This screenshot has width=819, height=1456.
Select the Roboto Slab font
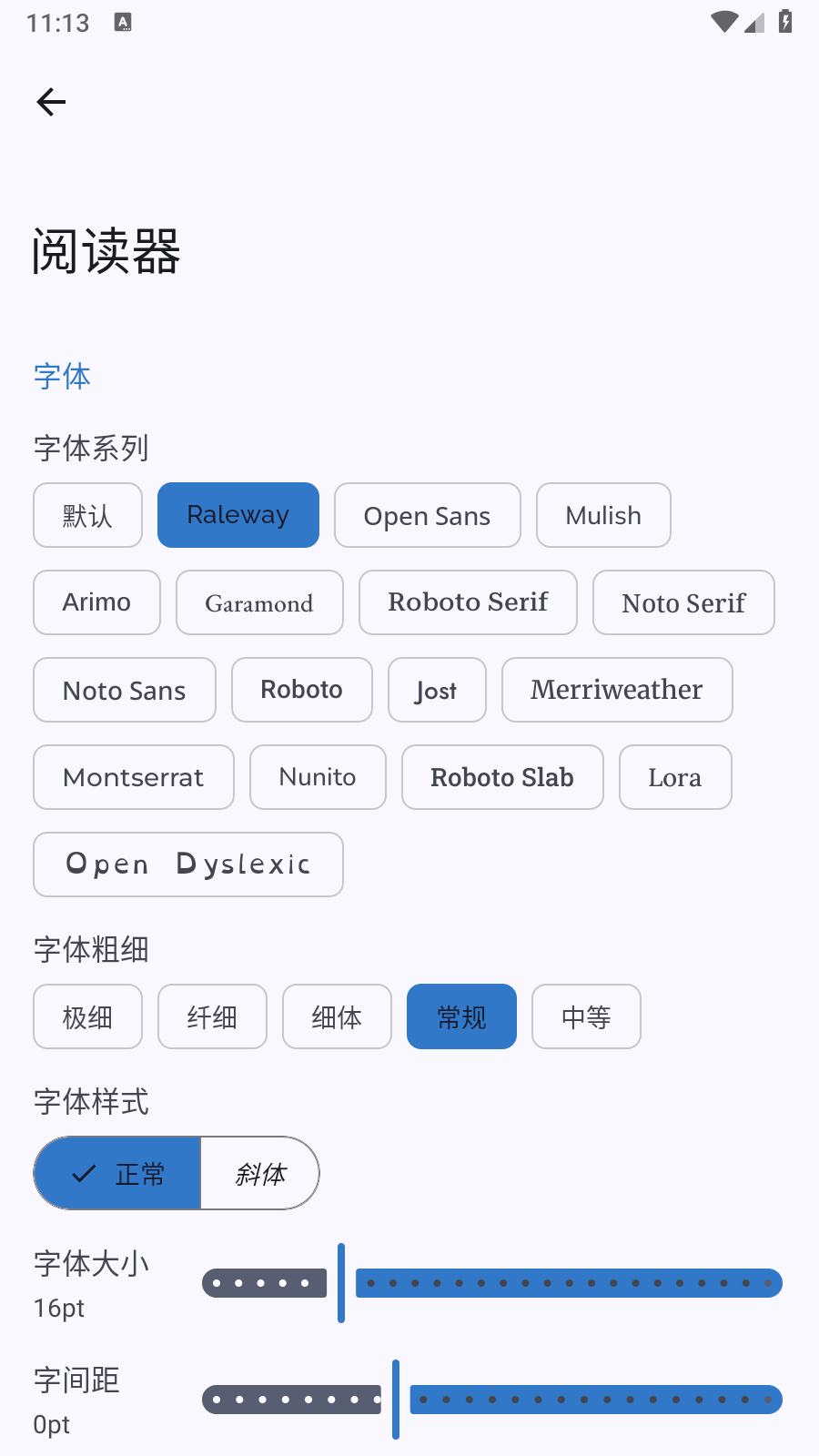click(501, 777)
